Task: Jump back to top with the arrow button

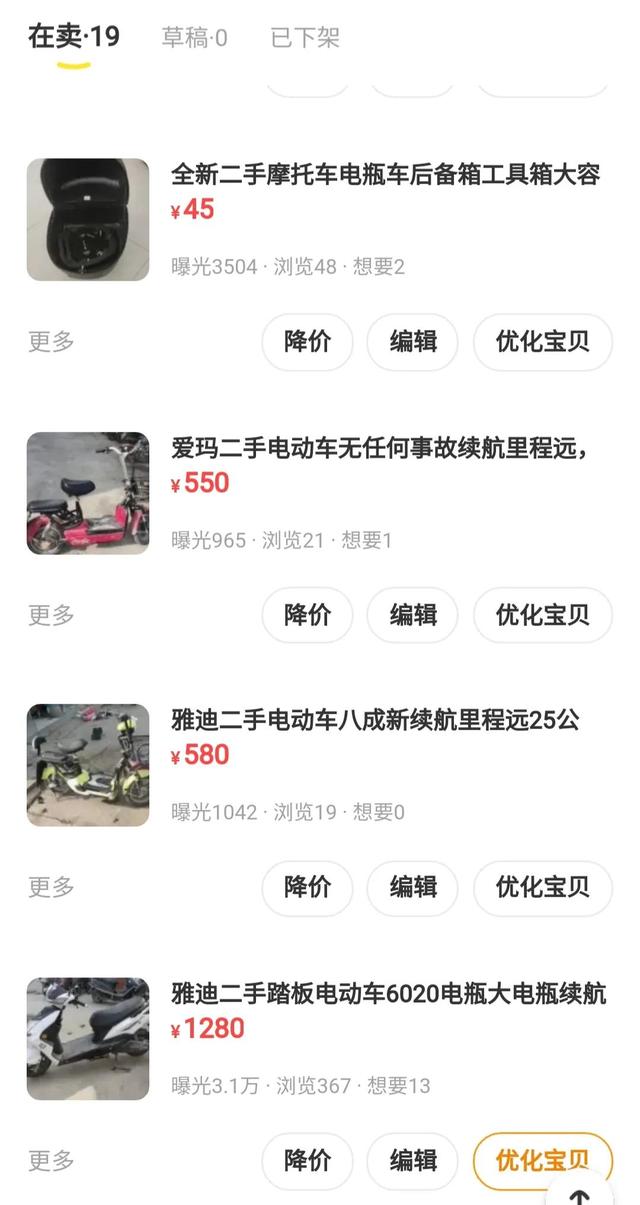Action: tap(580, 1192)
